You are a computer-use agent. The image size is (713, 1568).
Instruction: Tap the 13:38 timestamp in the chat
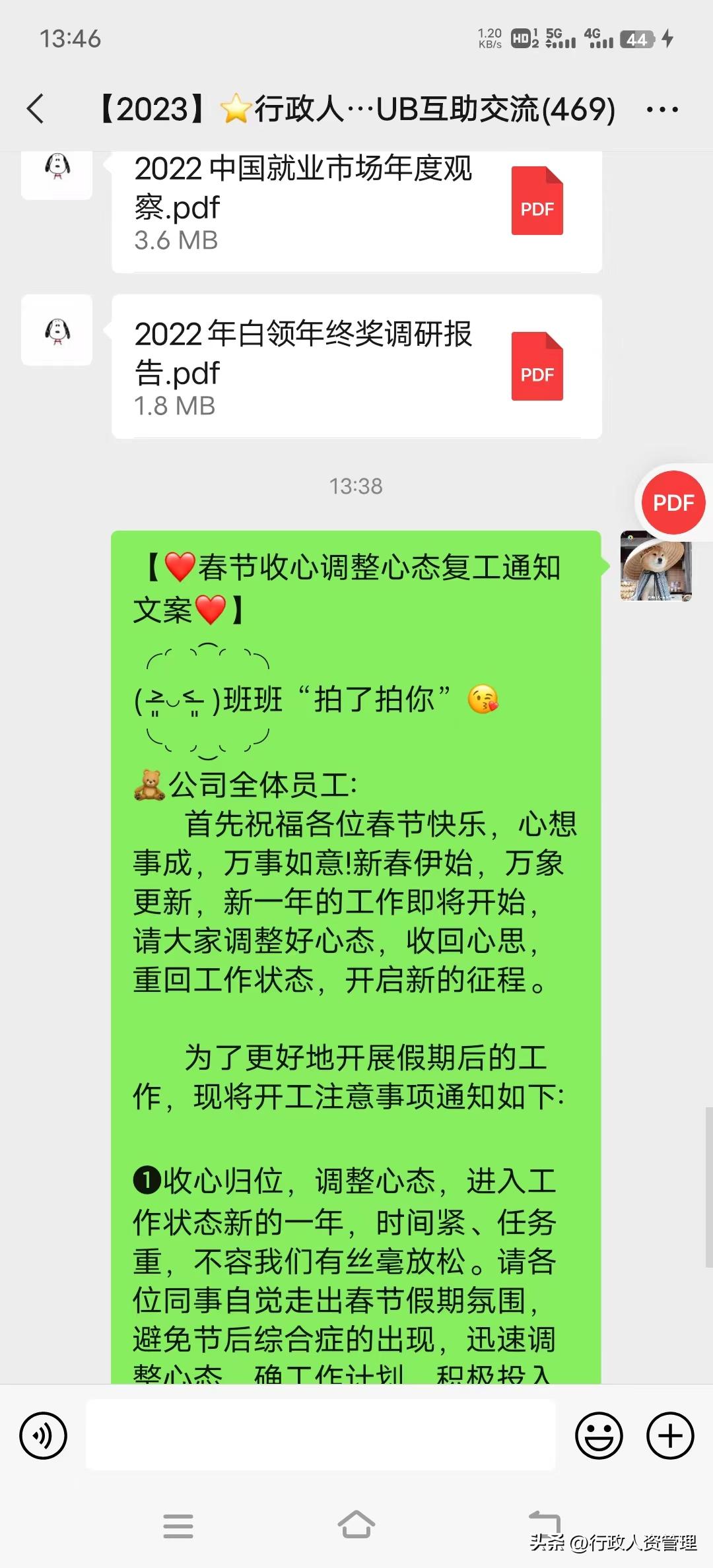(x=356, y=486)
